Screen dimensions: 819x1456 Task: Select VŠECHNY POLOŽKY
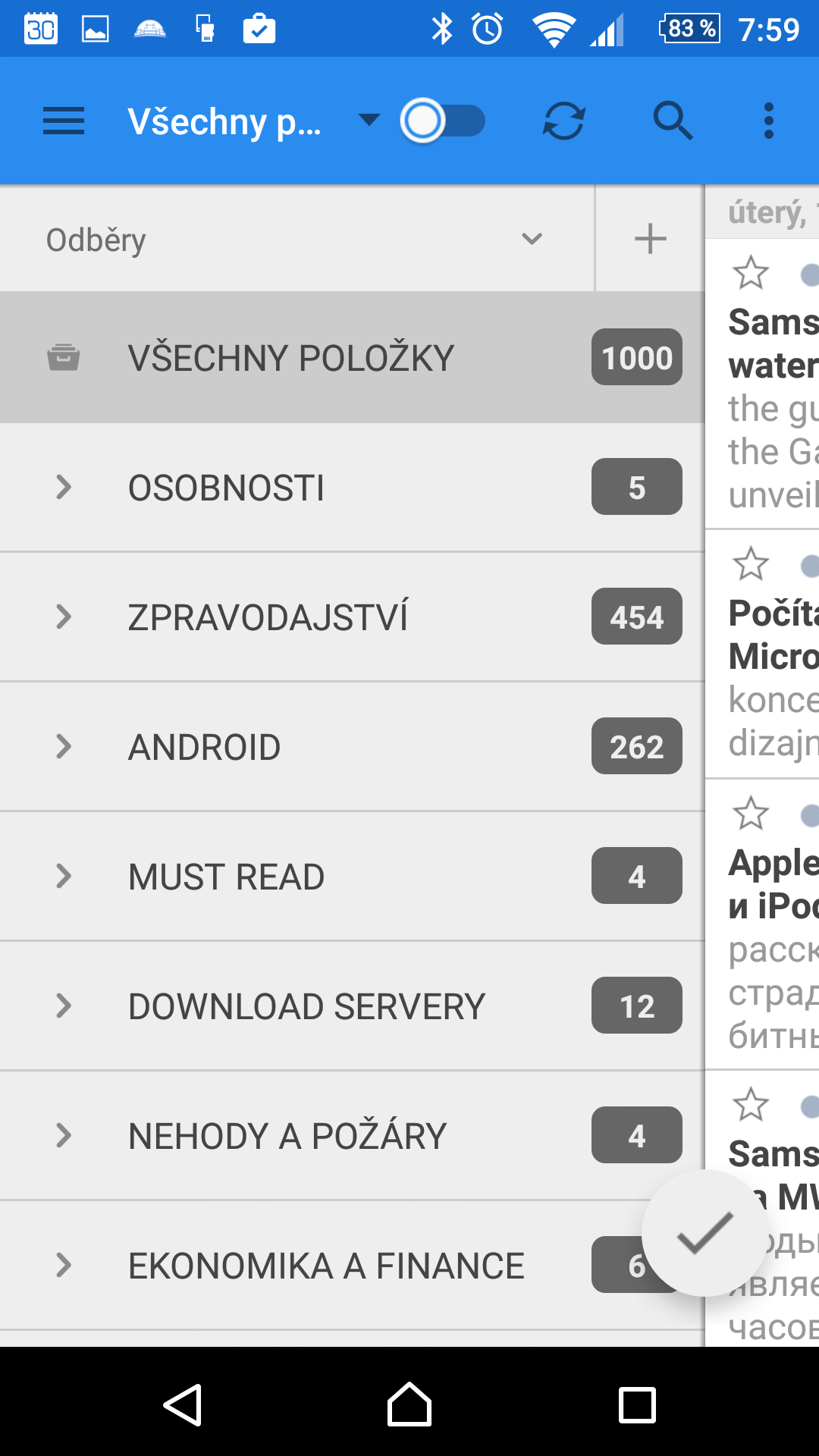coord(352,357)
